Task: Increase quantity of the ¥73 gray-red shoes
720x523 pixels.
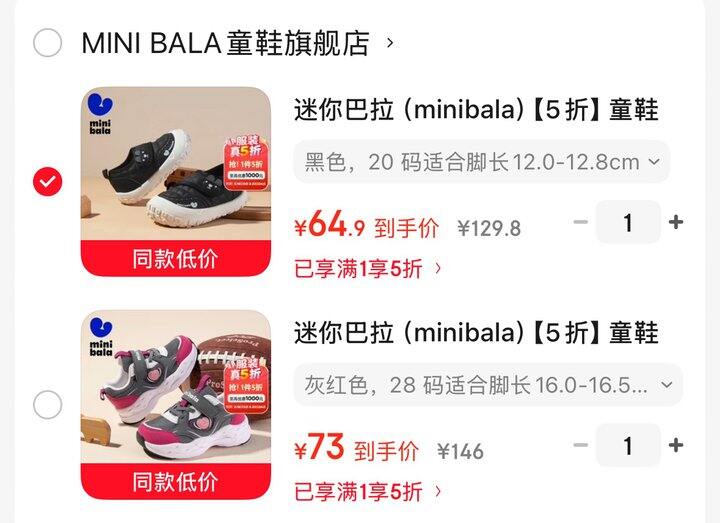Action: [675, 445]
